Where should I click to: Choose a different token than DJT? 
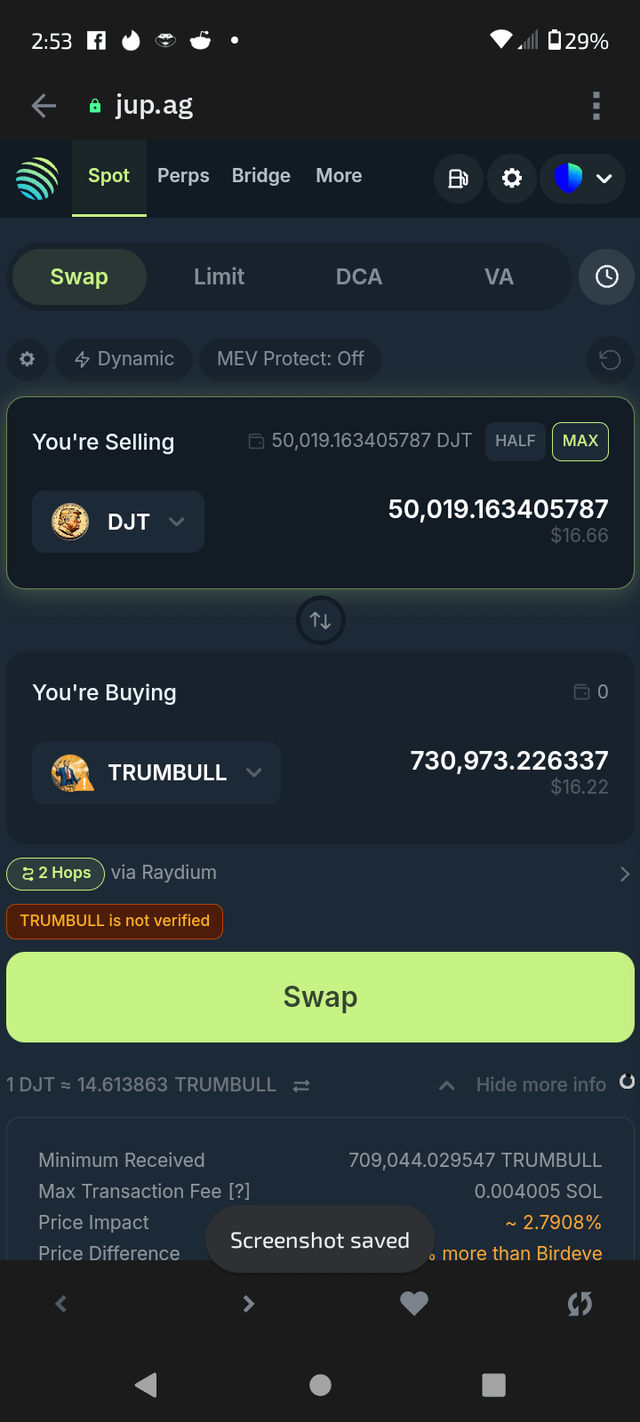(118, 522)
